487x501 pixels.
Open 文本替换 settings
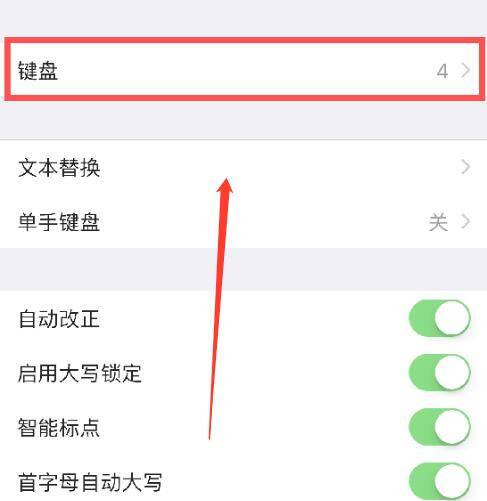243,167
